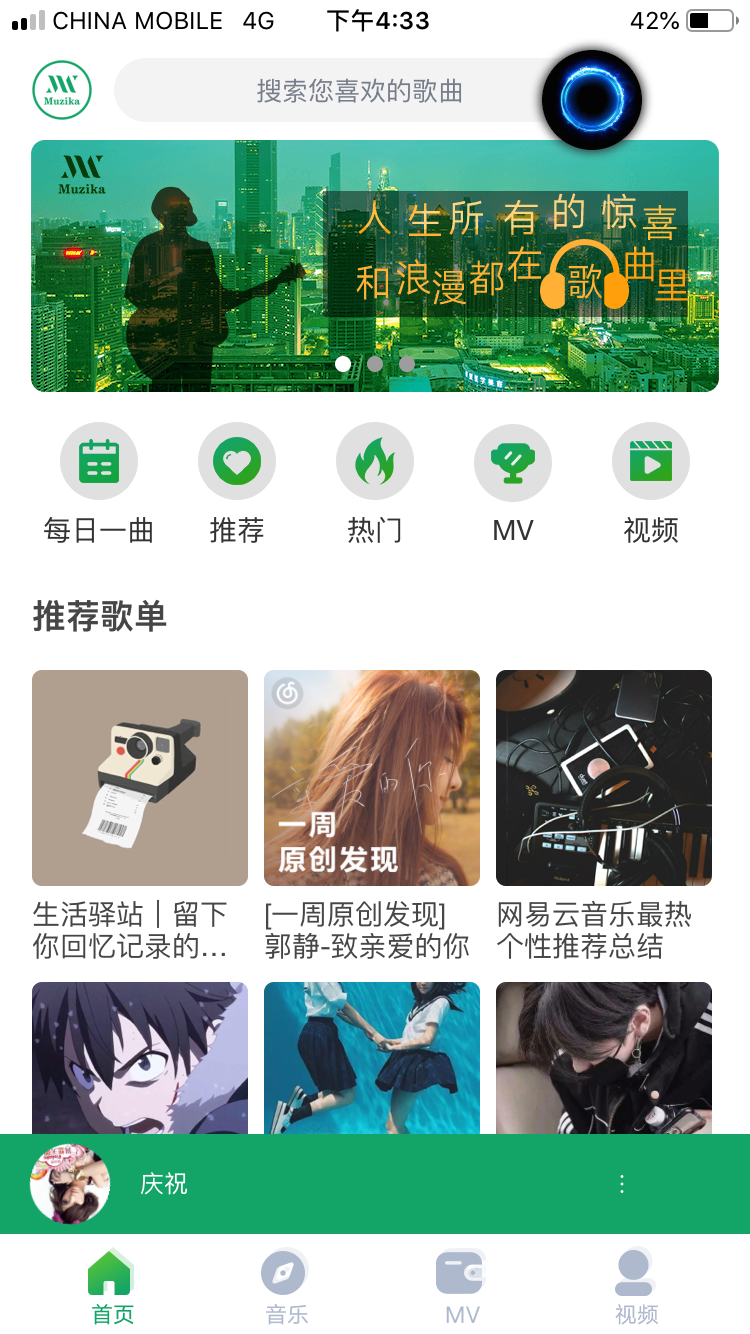Open the underwater girls playlist cover
Image resolution: width=750 pixels, height=1334 pixels.
pyautogui.click(x=372, y=1058)
